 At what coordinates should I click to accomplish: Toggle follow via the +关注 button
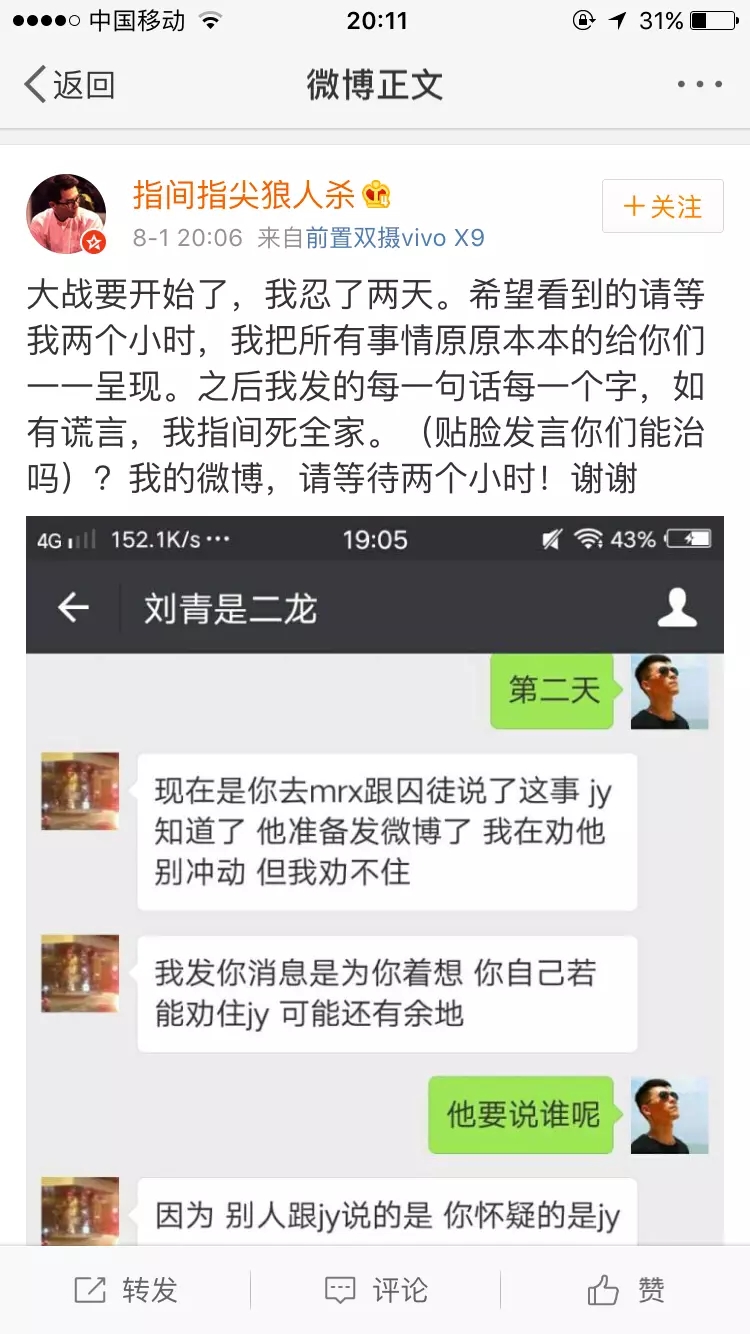pyautogui.click(x=662, y=207)
